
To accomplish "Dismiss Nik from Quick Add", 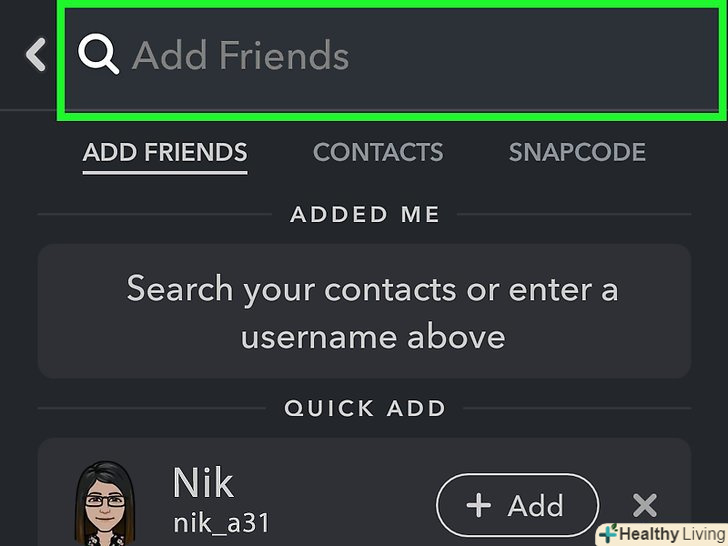I will (645, 505).
